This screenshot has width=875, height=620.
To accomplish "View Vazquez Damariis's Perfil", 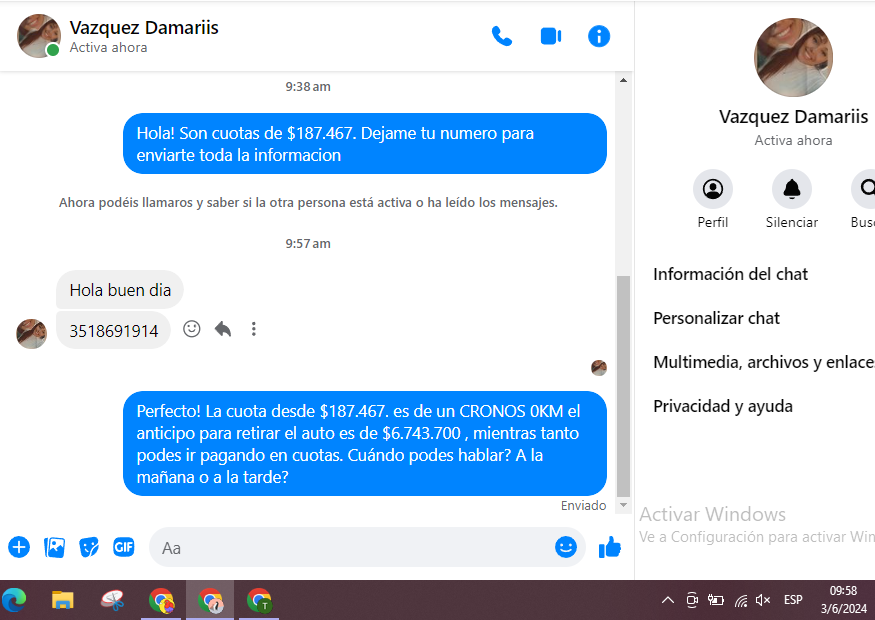I will point(713,189).
